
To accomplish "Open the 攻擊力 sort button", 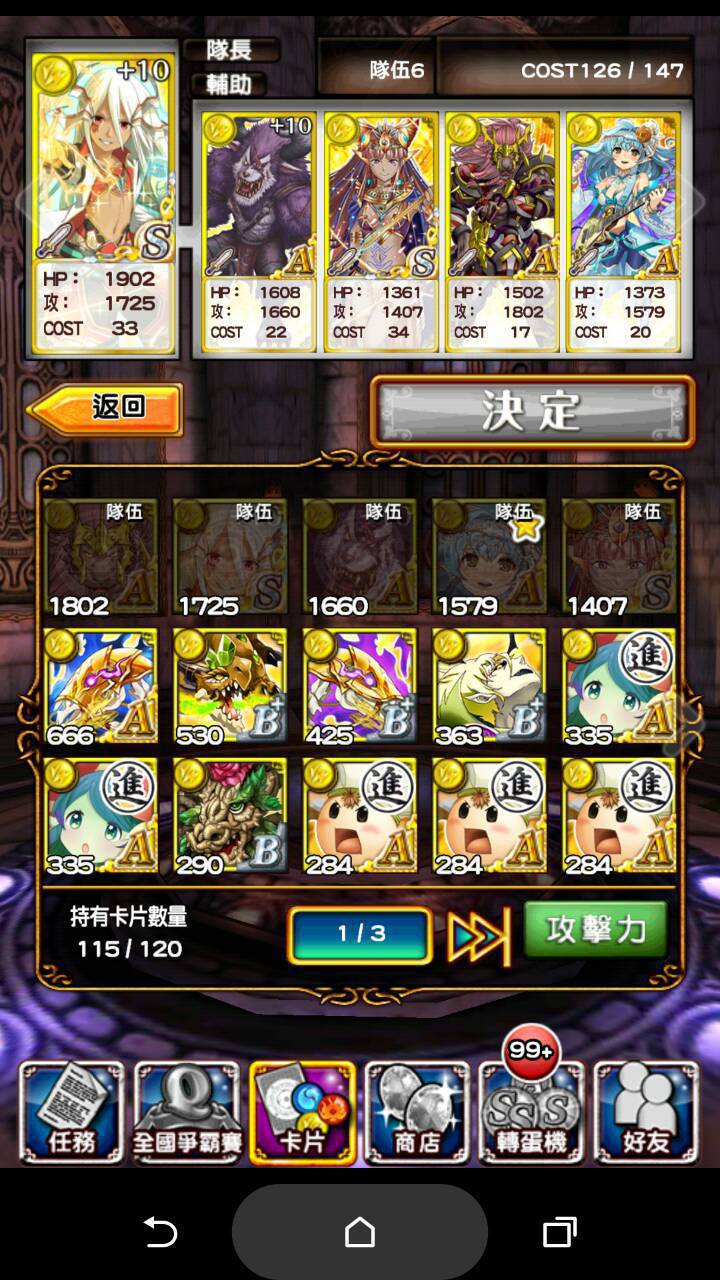I will tap(596, 931).
